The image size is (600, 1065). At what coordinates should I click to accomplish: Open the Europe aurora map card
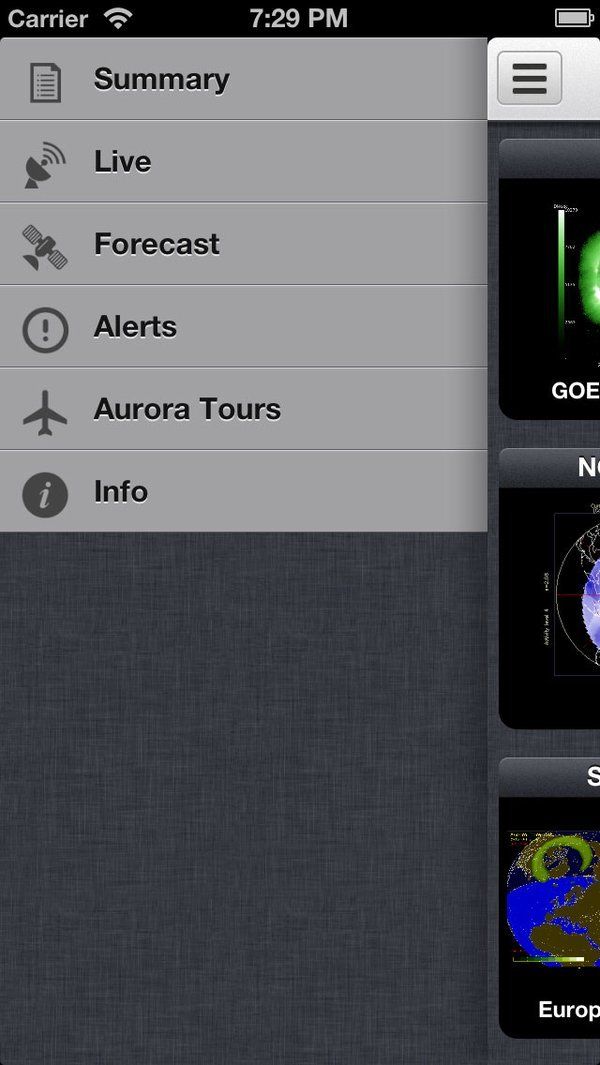tap(550, 897)
